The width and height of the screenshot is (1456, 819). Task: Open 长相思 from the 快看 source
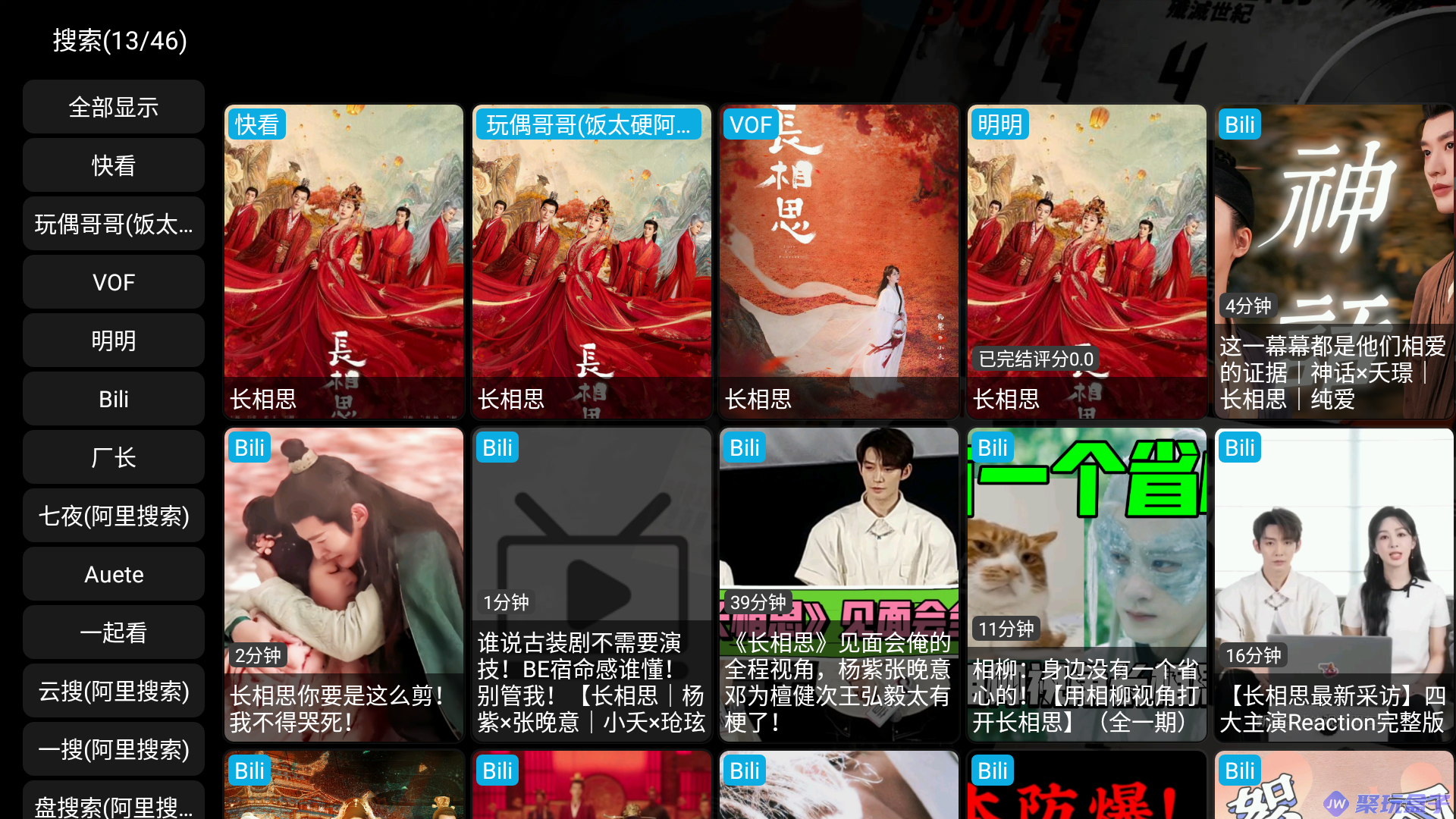pyautogui.click(x=344, y=262)
